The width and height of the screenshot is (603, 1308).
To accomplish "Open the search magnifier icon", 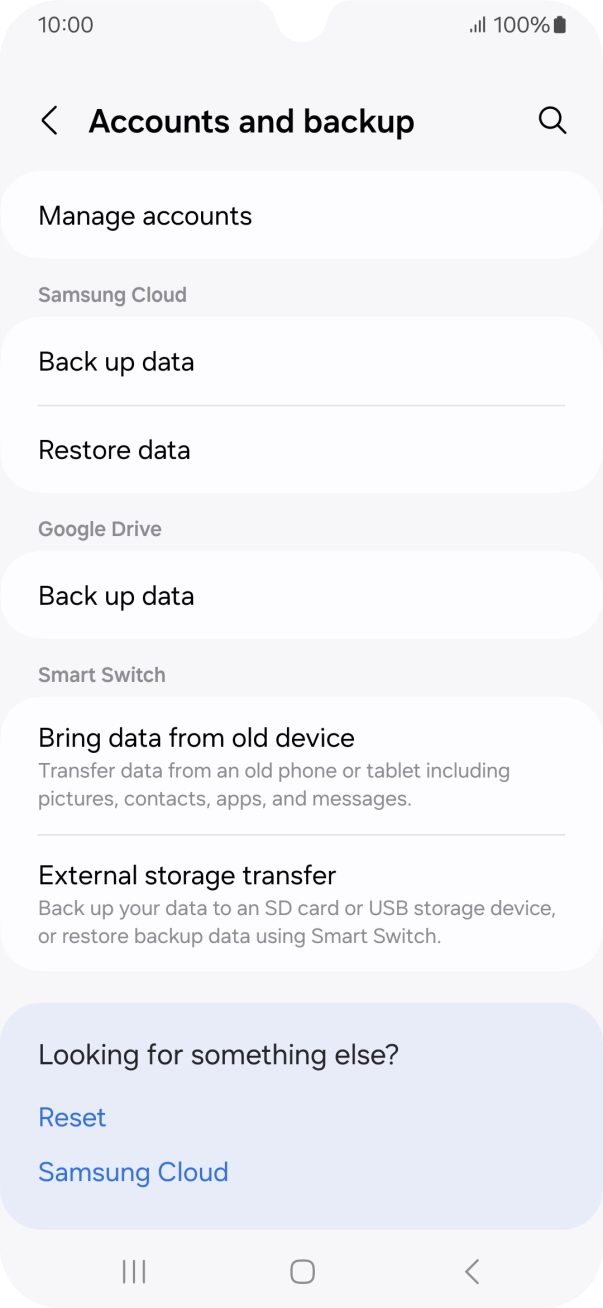I will (552, 121).
